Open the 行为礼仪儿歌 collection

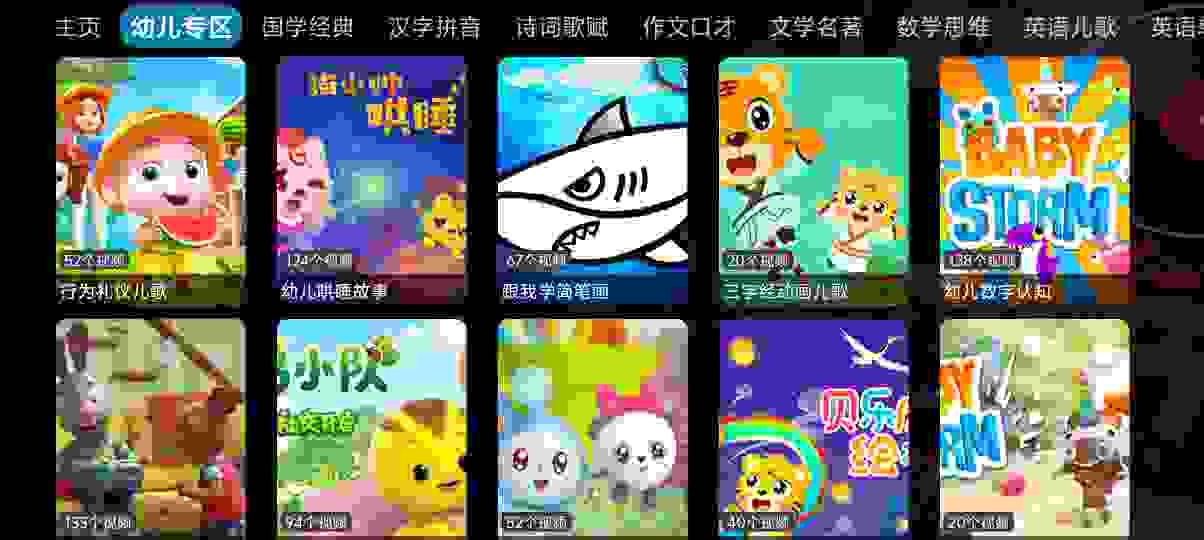click(150, 180)
